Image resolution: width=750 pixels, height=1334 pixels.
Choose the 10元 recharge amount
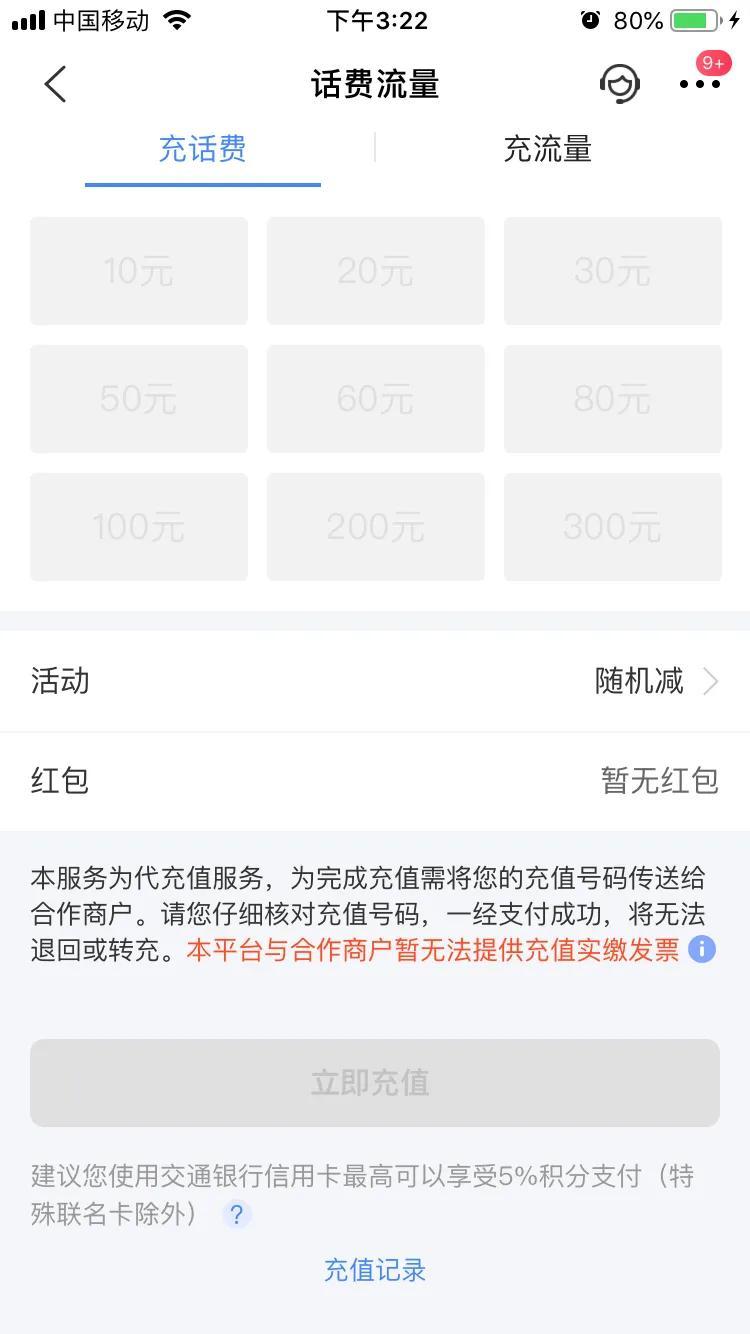[139, 271]
